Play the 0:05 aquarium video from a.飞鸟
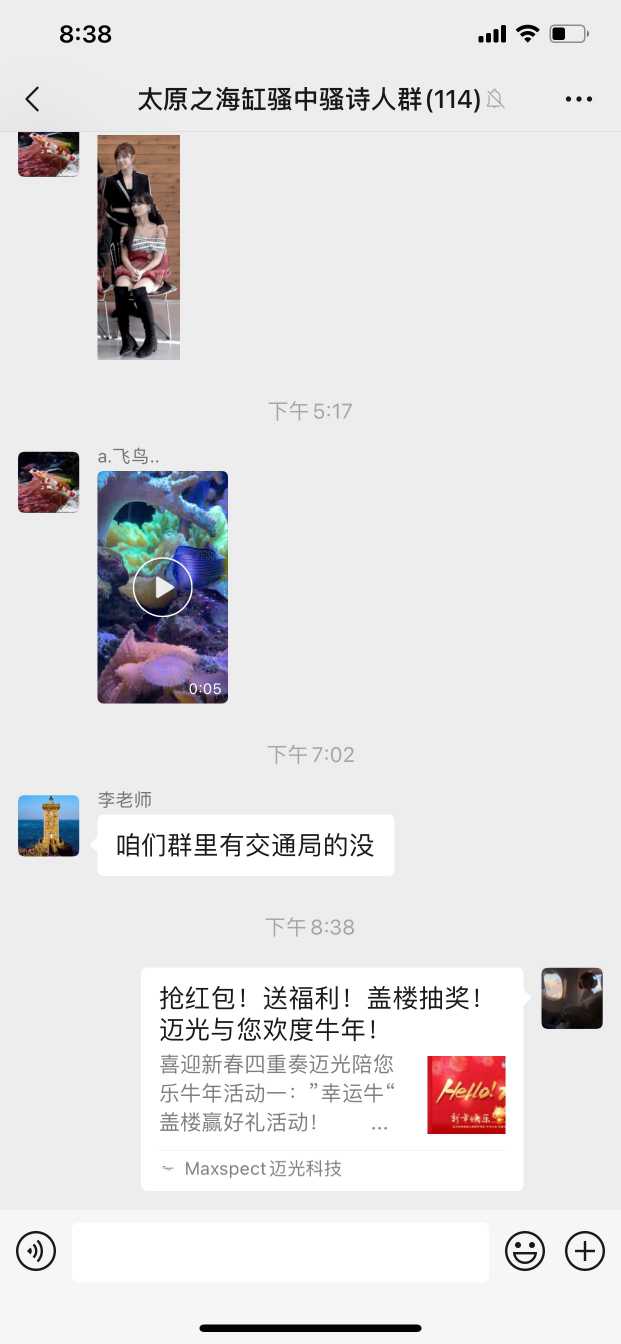 (162, 587)
